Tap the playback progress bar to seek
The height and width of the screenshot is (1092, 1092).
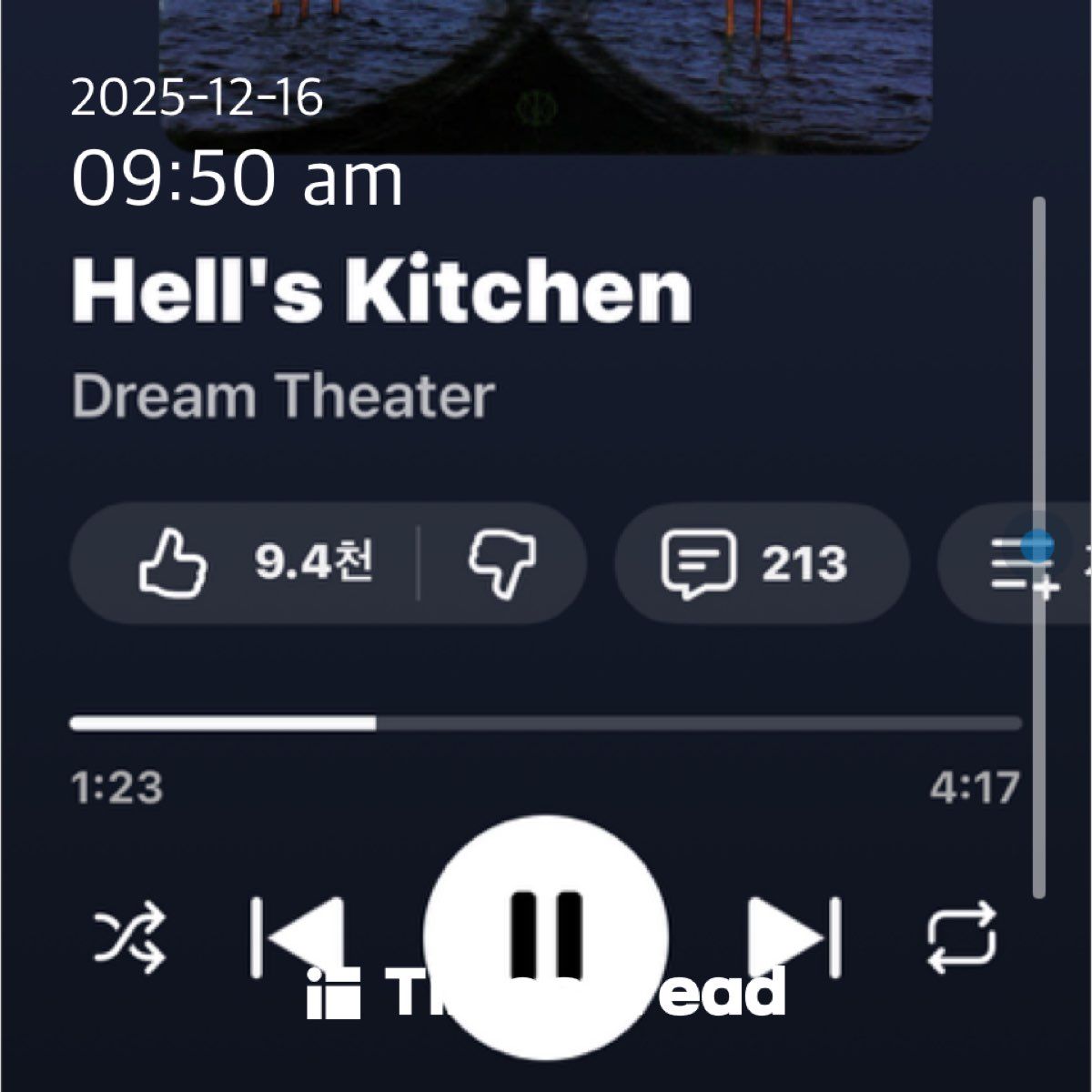pos(546,723)
